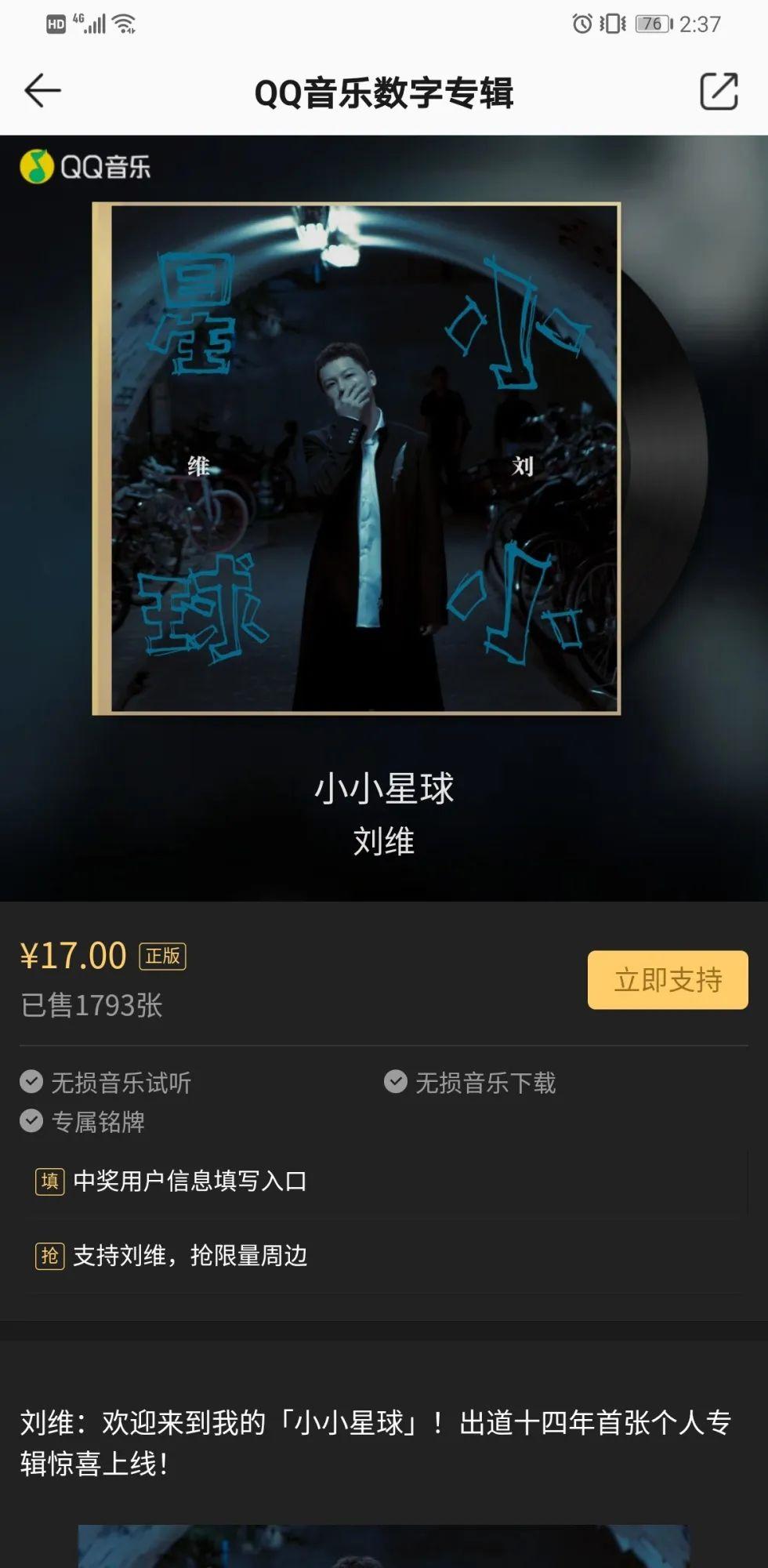
Task: Click the checkmark icon beside 专属铭牌
Action: click(x=31, y=1121)
